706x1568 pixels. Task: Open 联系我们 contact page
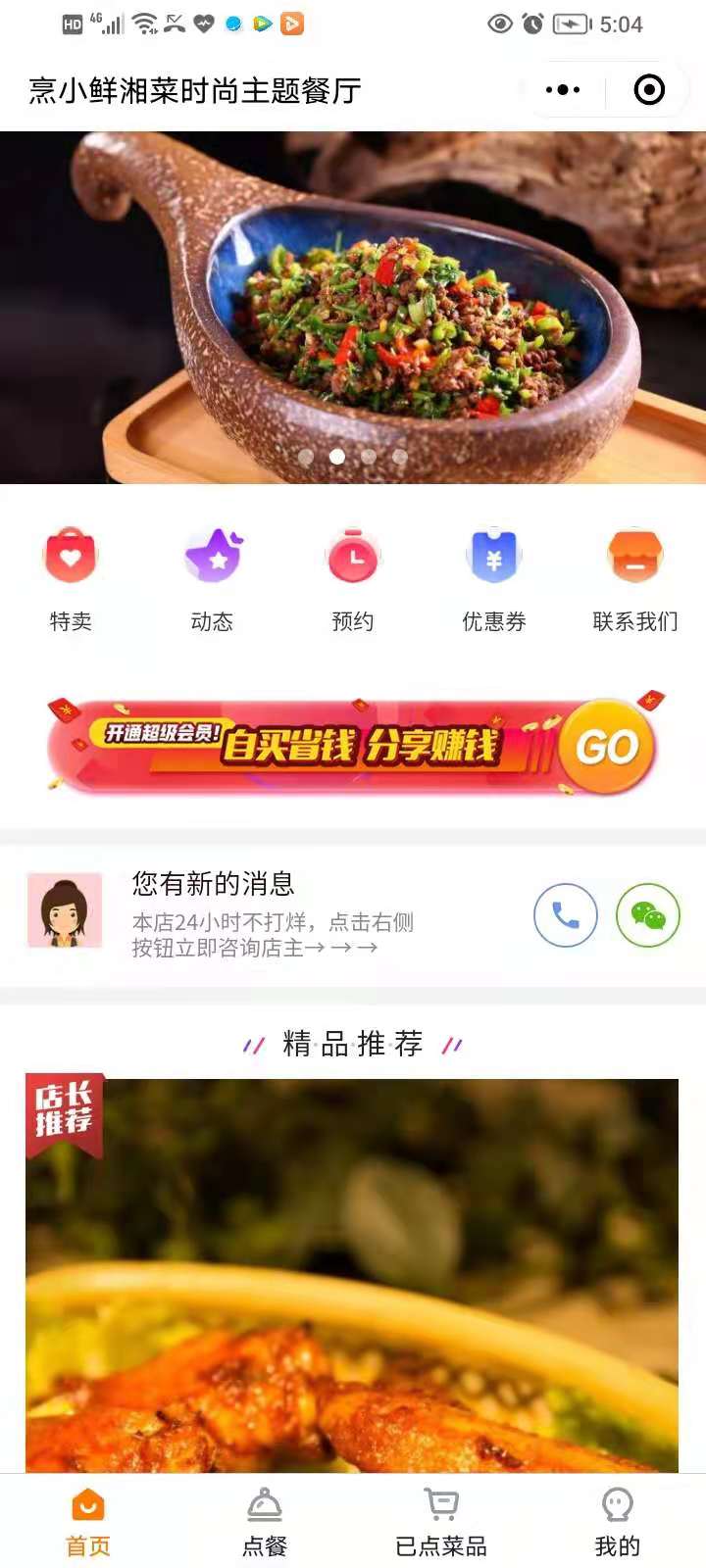[634, 578]
